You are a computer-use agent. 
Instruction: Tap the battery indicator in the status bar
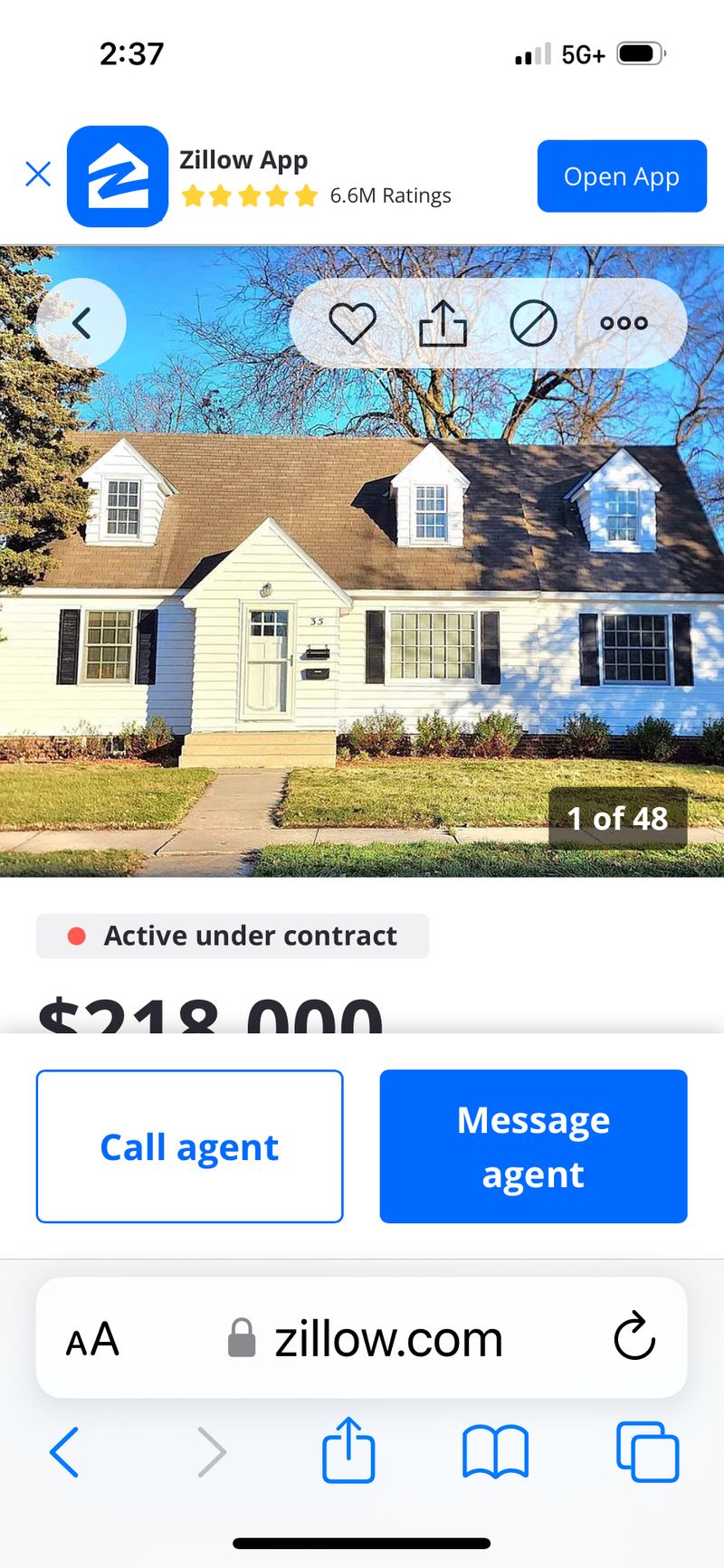click(640, 53)
